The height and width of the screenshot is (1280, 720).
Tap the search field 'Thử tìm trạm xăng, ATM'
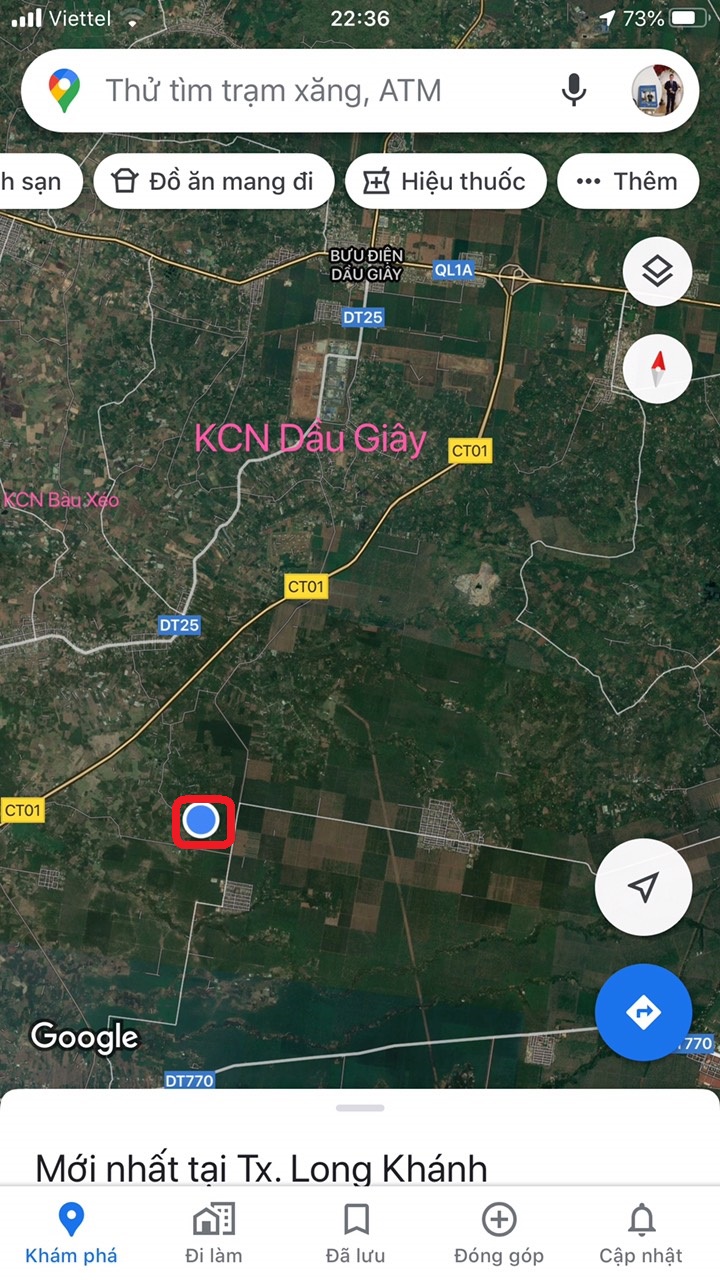(300, 91)
